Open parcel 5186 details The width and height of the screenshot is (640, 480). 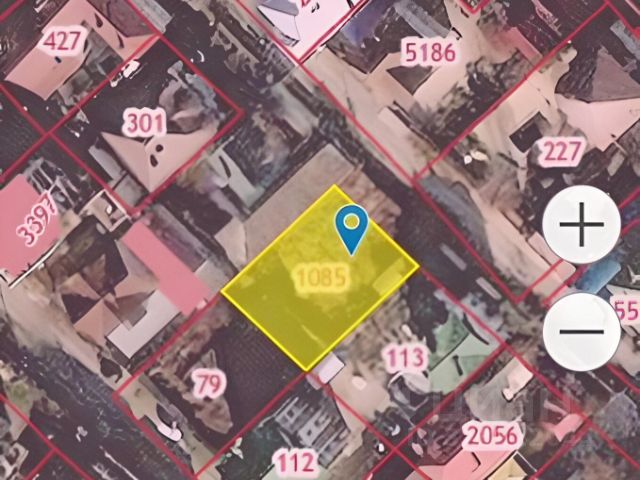tap(429, 53)
